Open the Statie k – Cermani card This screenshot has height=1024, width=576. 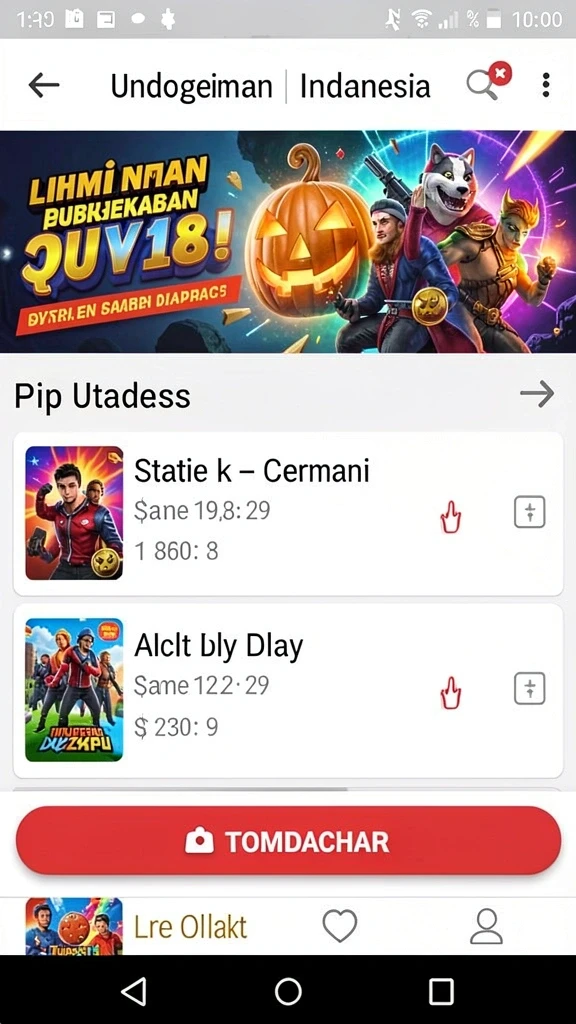coord(288,513)
